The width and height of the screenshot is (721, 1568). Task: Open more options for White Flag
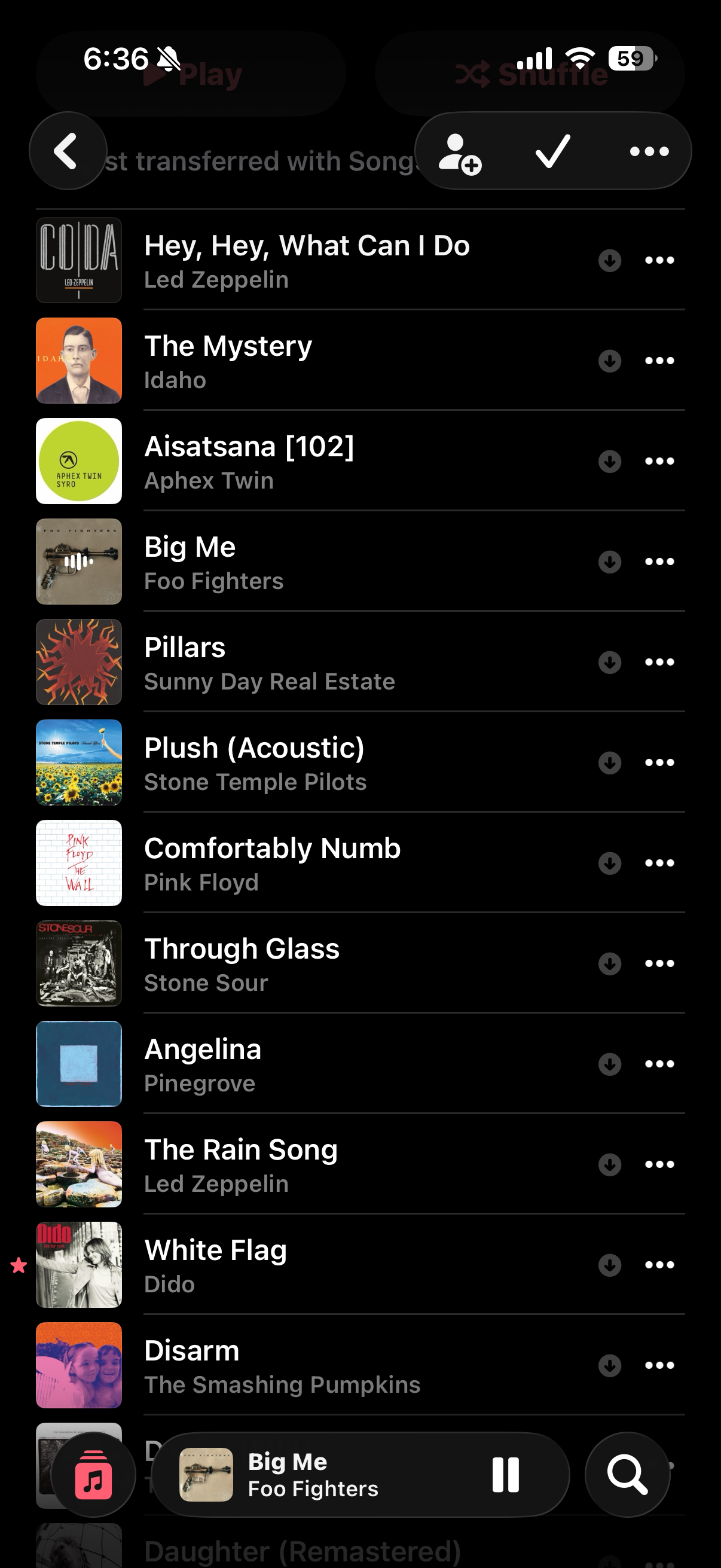659,1265
